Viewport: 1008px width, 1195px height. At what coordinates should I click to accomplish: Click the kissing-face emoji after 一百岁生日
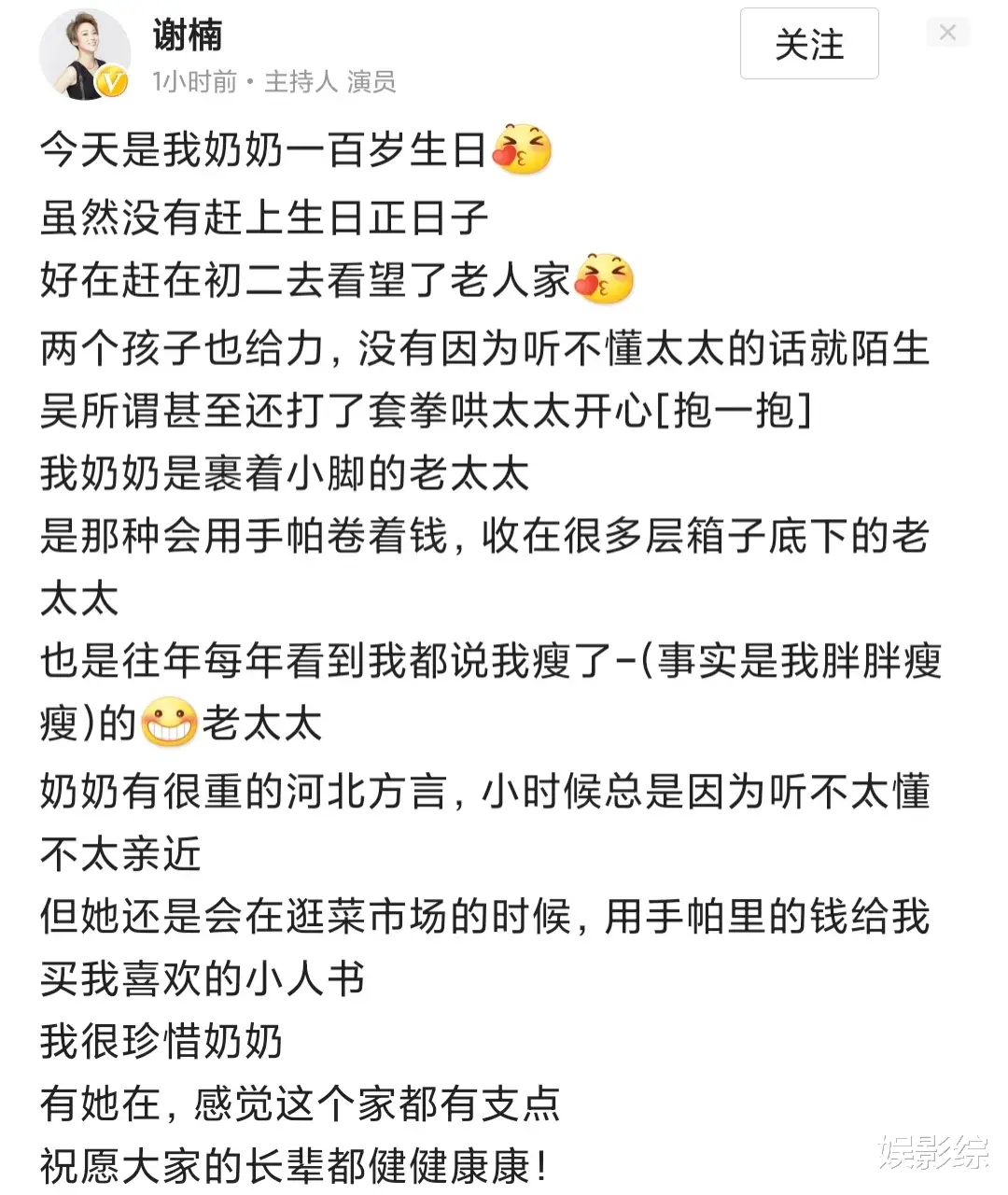click(523, 149)
